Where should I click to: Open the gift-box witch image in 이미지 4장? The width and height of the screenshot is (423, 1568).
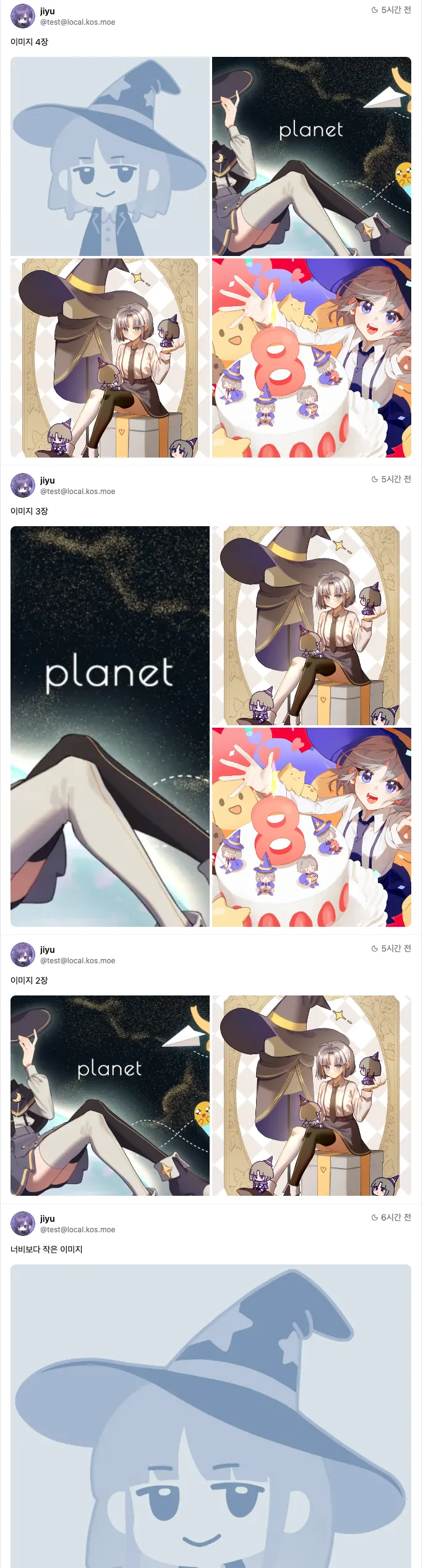coord(110,358)
